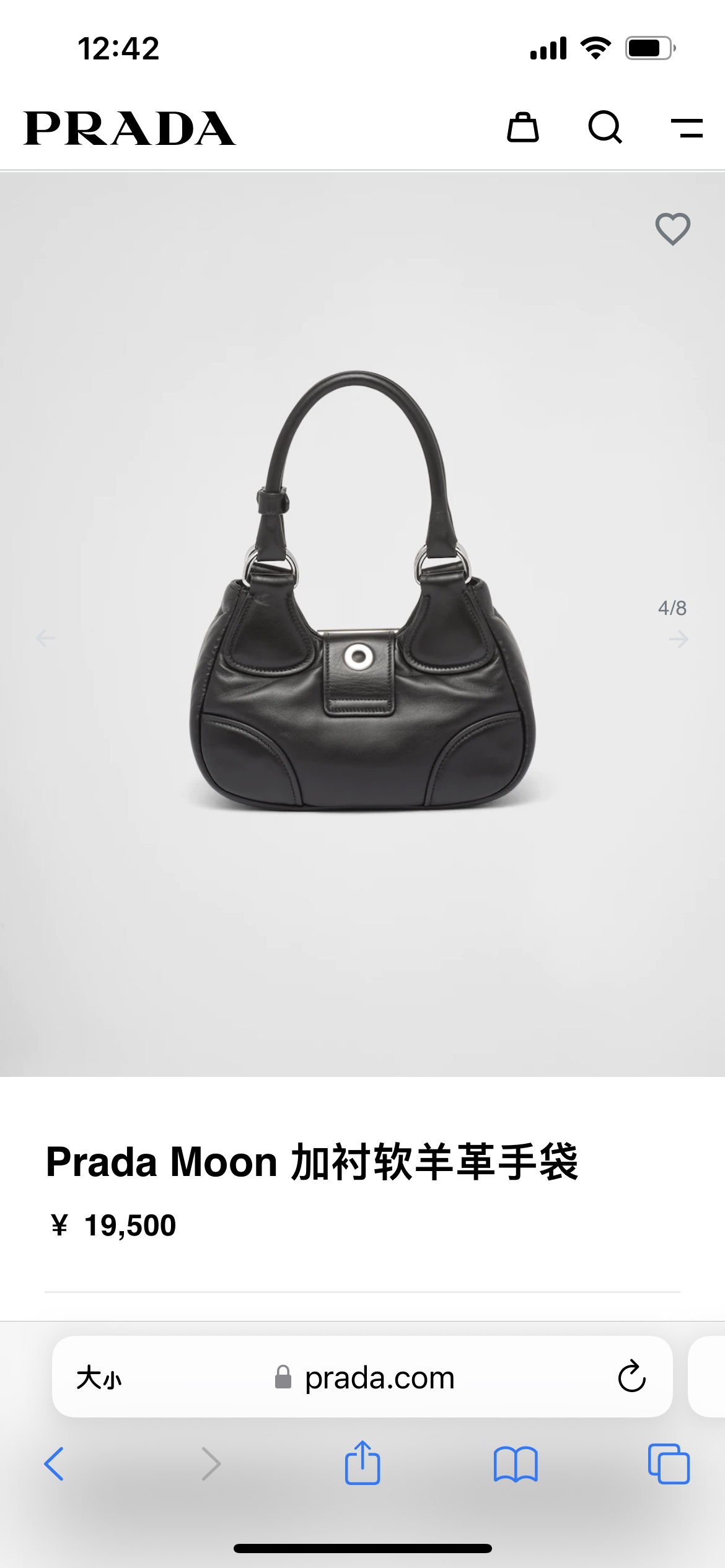Tap the prada.com address bar
725x1568 pixels.
pyautogui.click(x=379, y=1378)
